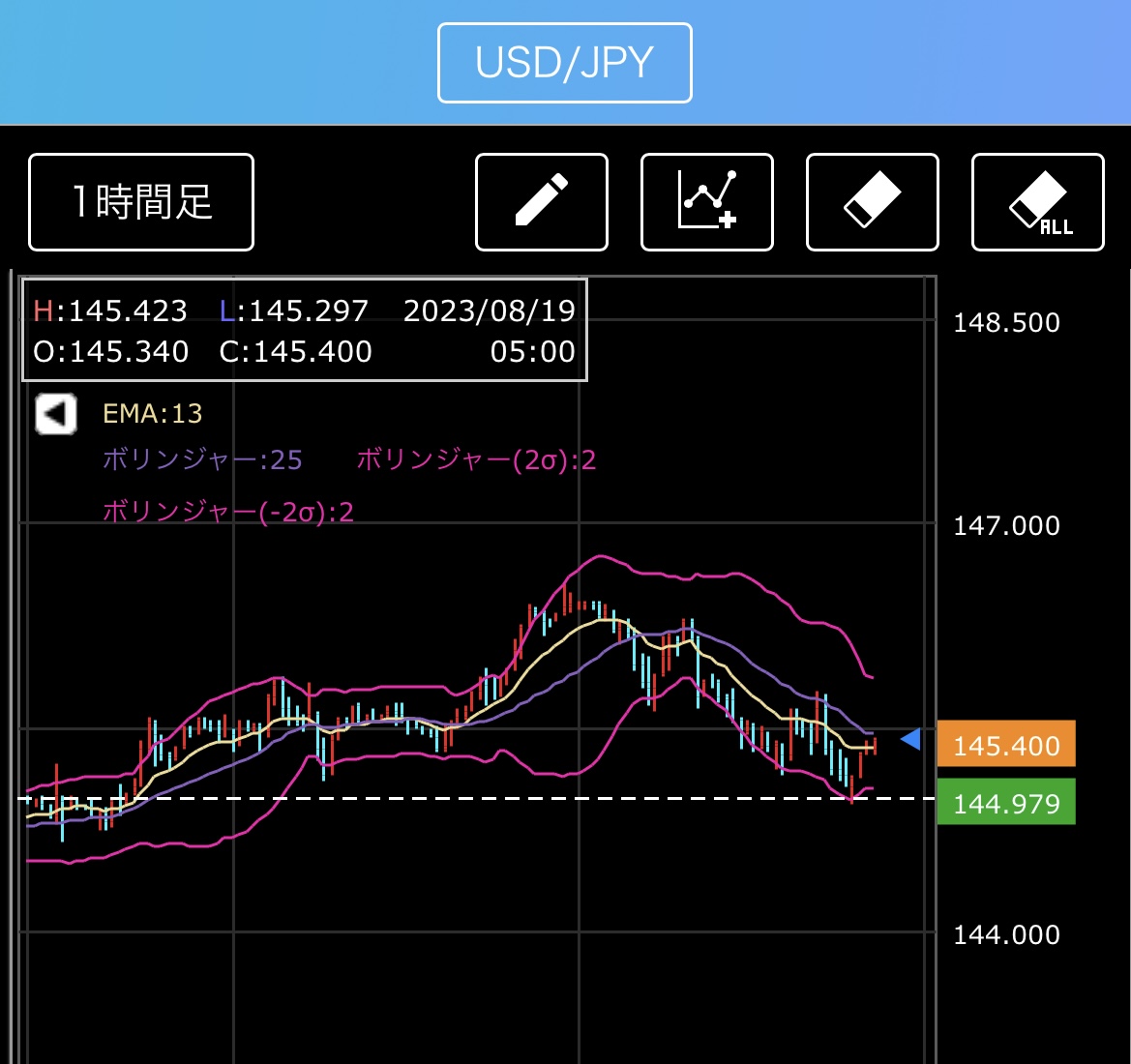The width and height of the screenshot is (1131, 1064).
Task: Change the 1時間足 chart timeframe
Action: pos(141,202)
